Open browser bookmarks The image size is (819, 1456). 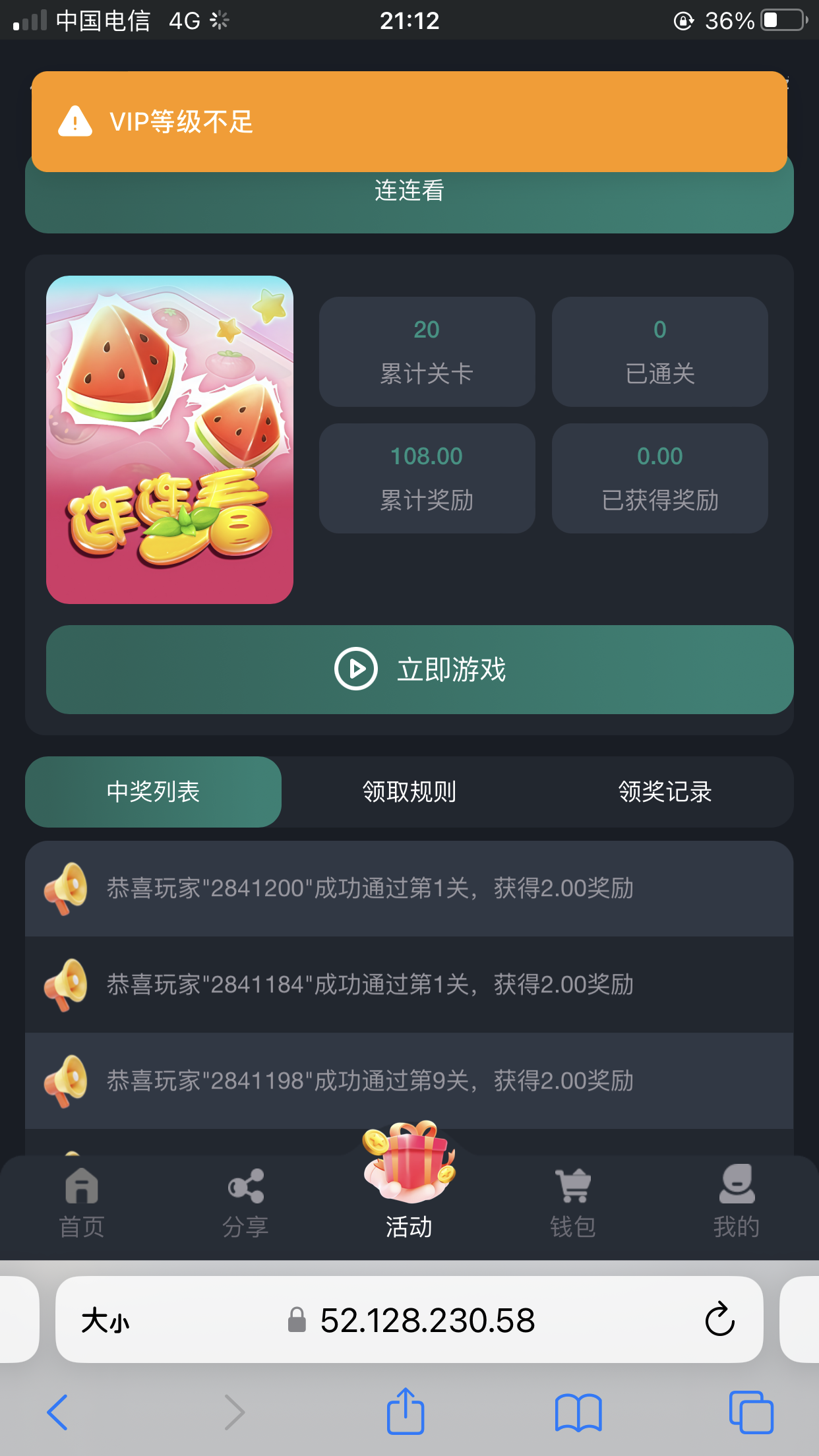click(578, 1413)
